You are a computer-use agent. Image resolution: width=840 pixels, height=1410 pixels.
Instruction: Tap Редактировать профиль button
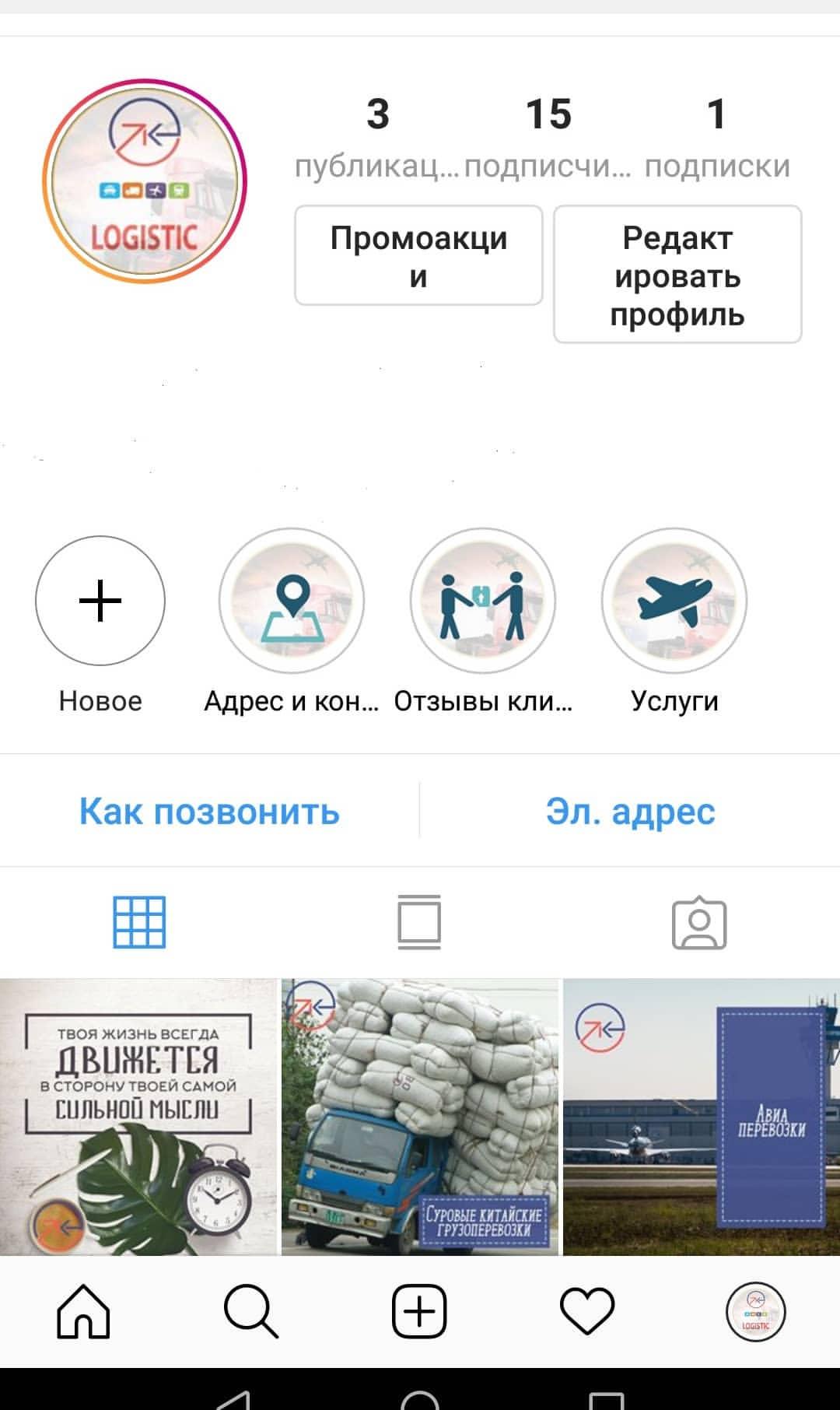click(x=677, y=275)
